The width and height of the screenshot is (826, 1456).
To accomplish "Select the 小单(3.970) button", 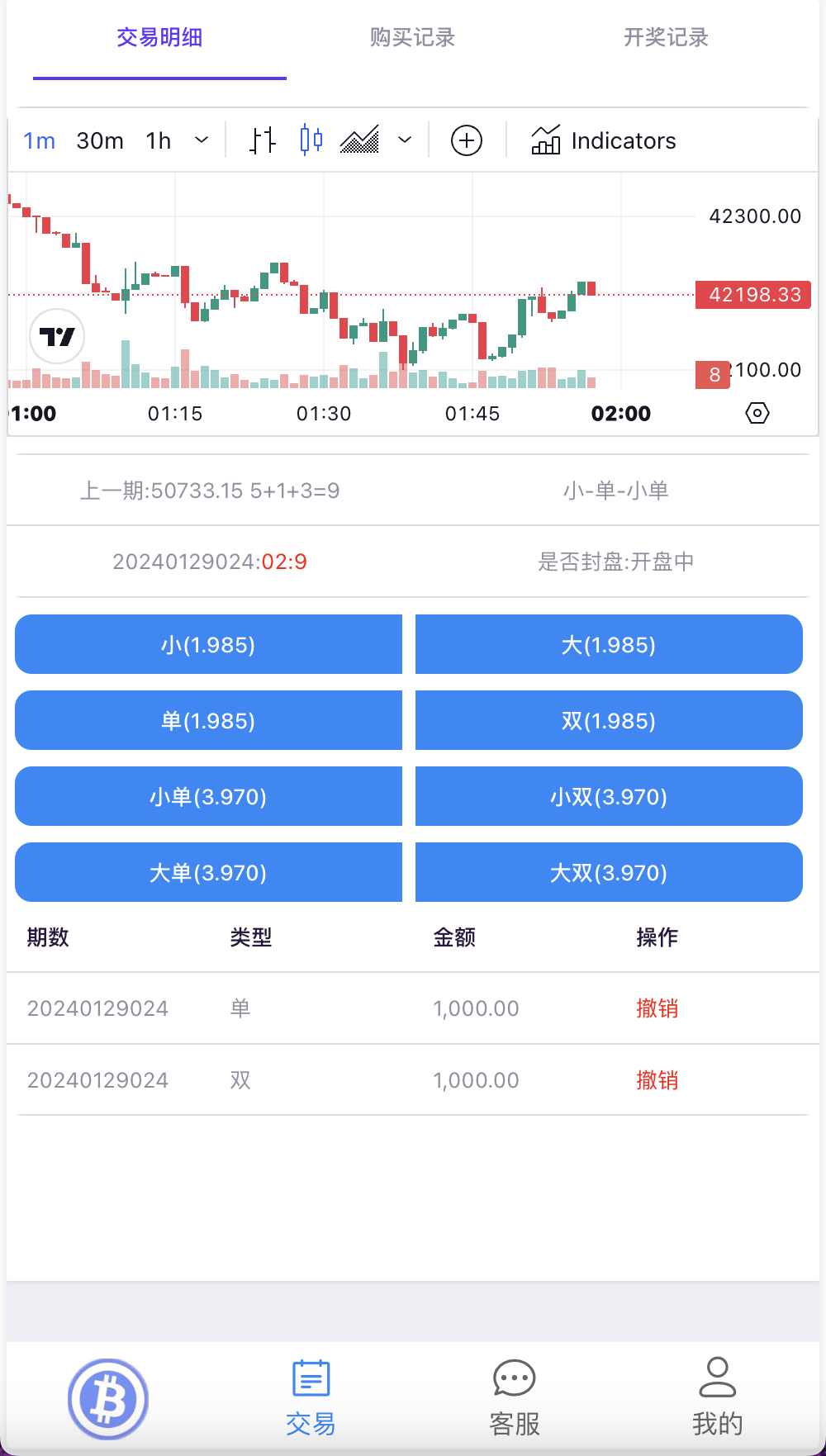I will point(208,796).
